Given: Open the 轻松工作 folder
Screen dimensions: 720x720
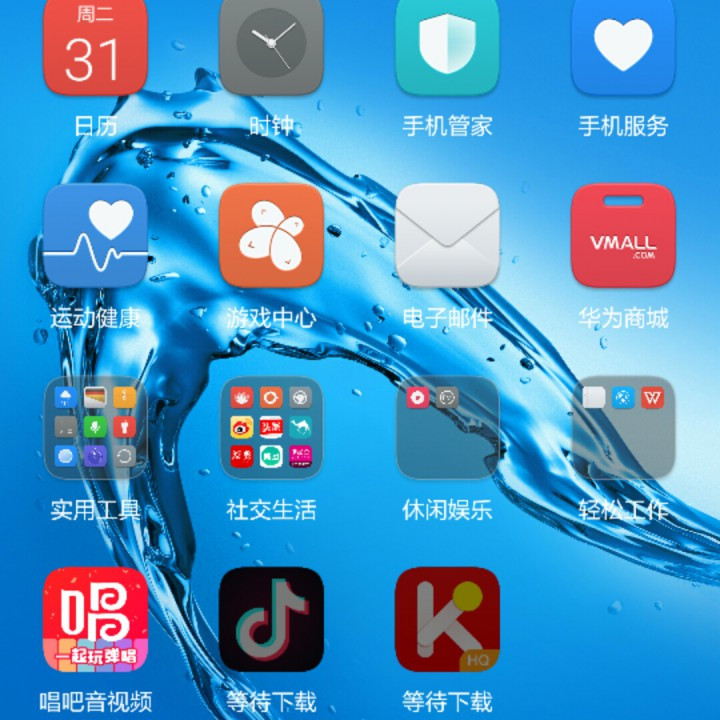Looking at the screenshot, I should (623, 428).
